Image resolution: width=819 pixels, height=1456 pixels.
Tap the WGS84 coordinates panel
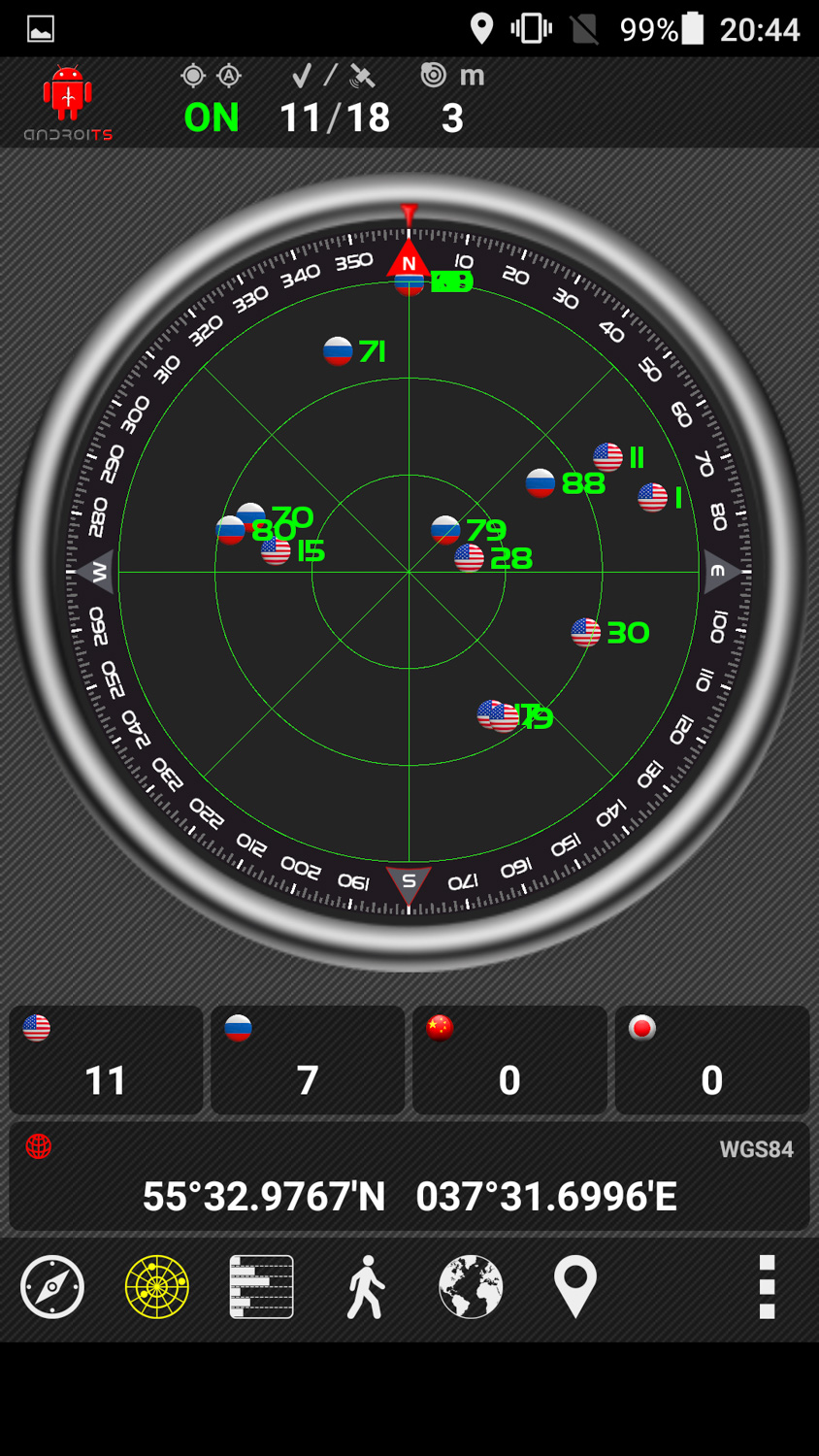point(409,1177)
